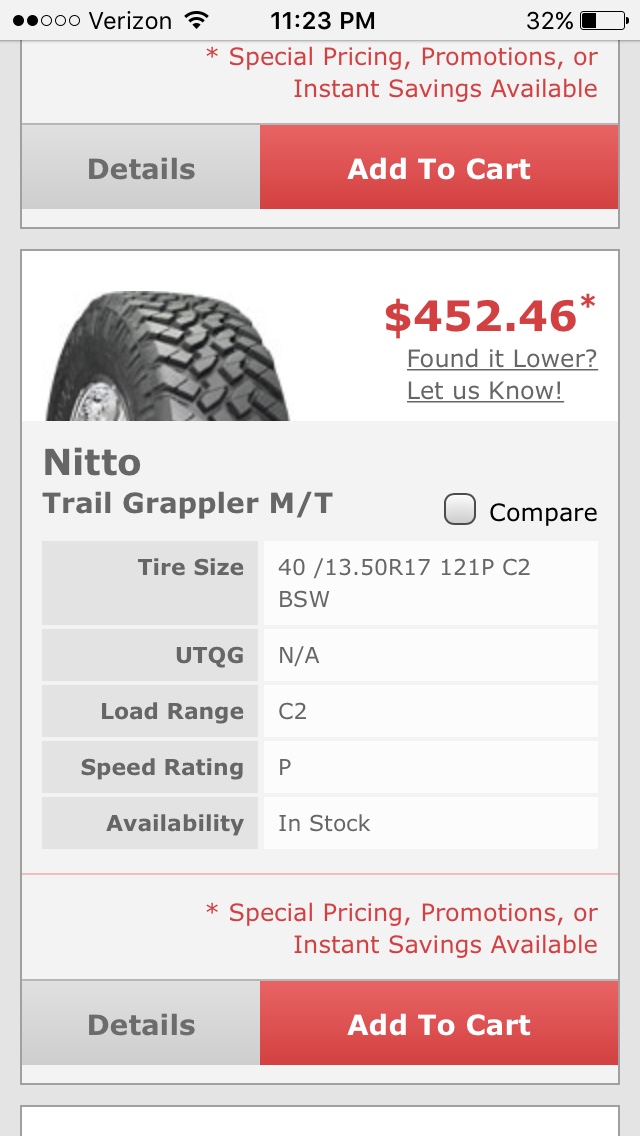The image size is (640, 1136).
Task: Open the "Found it Lower? Let us Know!" link
Action: pos(501,374)
